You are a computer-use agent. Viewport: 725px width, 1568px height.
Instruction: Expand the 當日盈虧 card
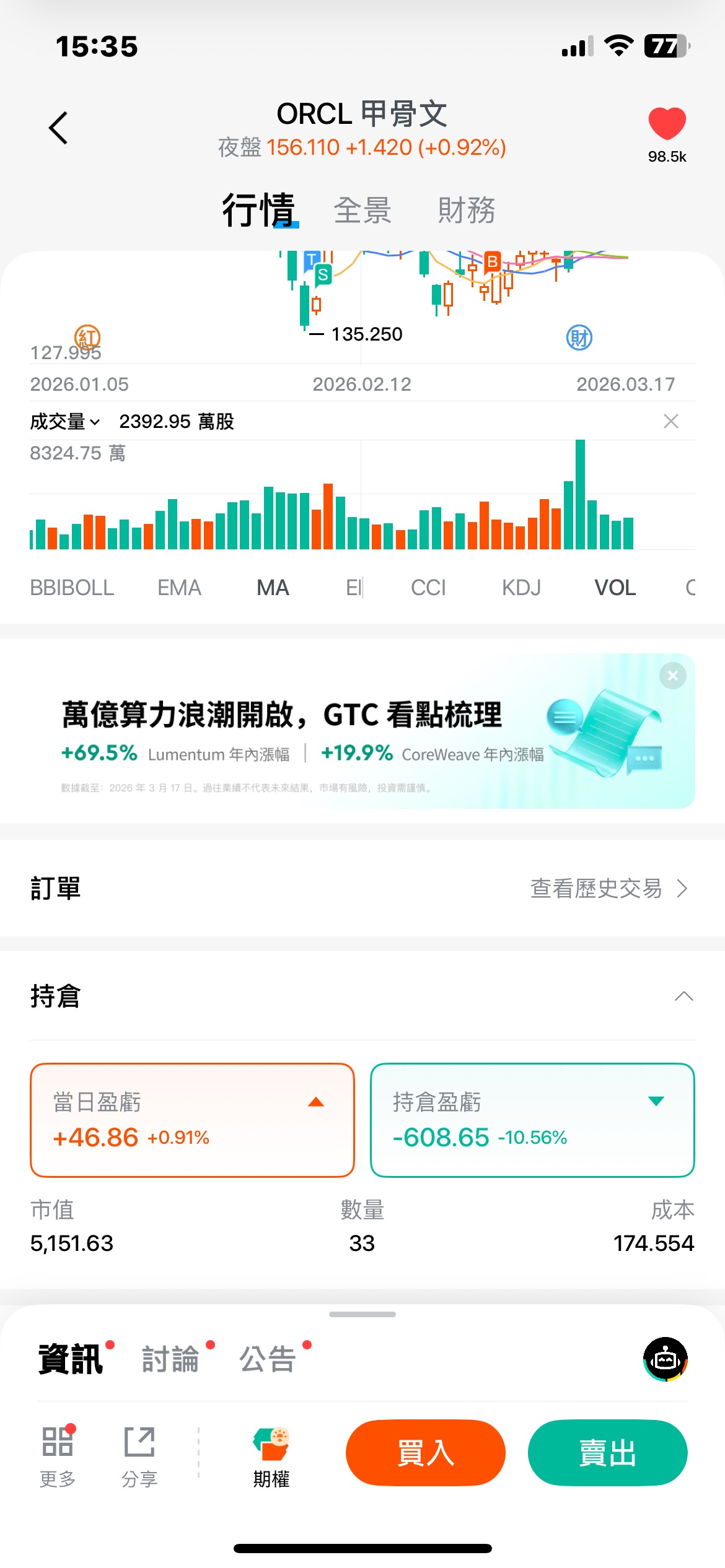(316, 1102)
